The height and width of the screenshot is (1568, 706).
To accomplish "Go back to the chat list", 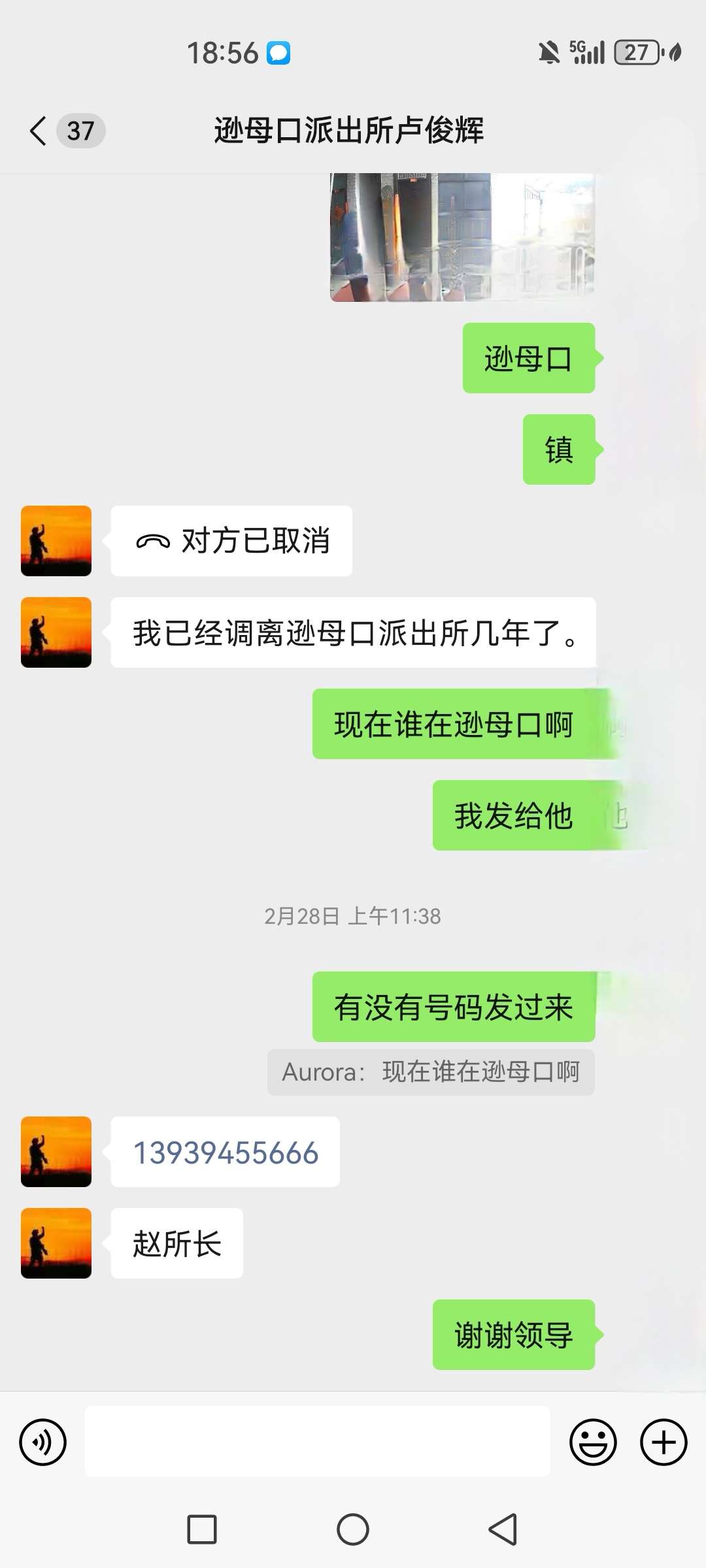I will (x=39, y=131).
